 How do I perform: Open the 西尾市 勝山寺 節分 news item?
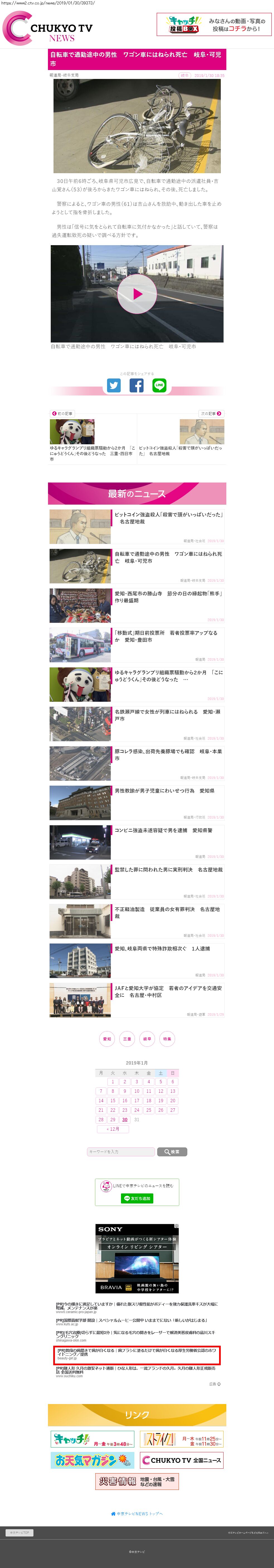168,597
